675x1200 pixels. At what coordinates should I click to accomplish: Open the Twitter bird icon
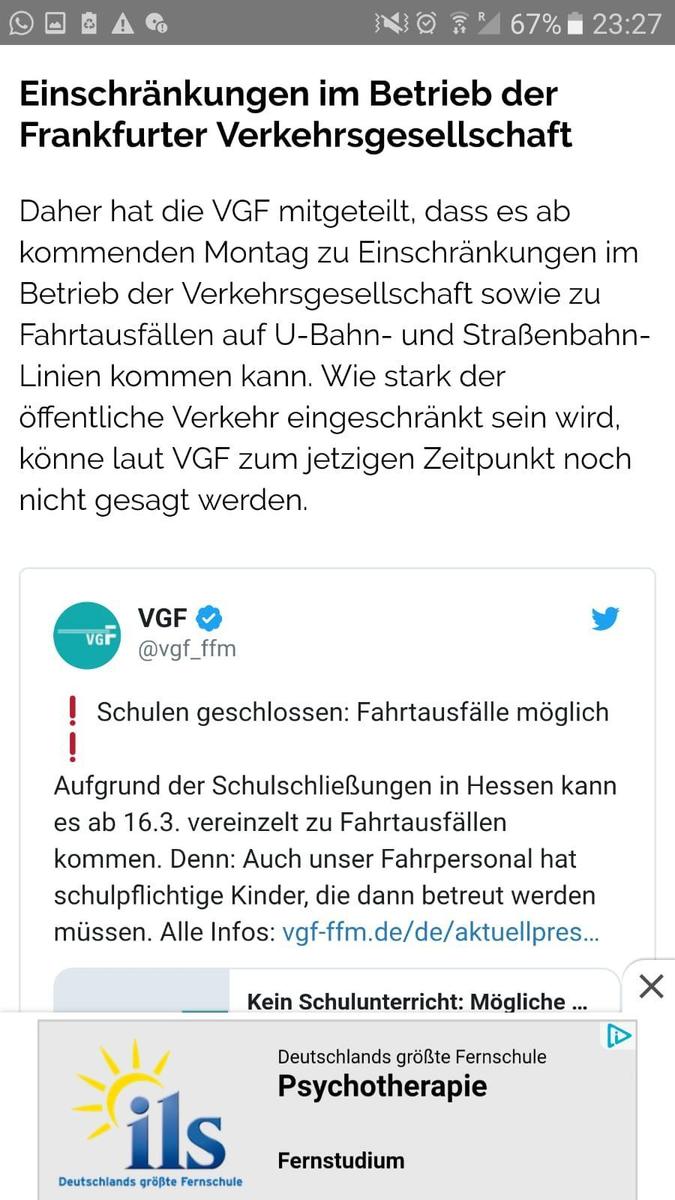click(x=605, y=619)
